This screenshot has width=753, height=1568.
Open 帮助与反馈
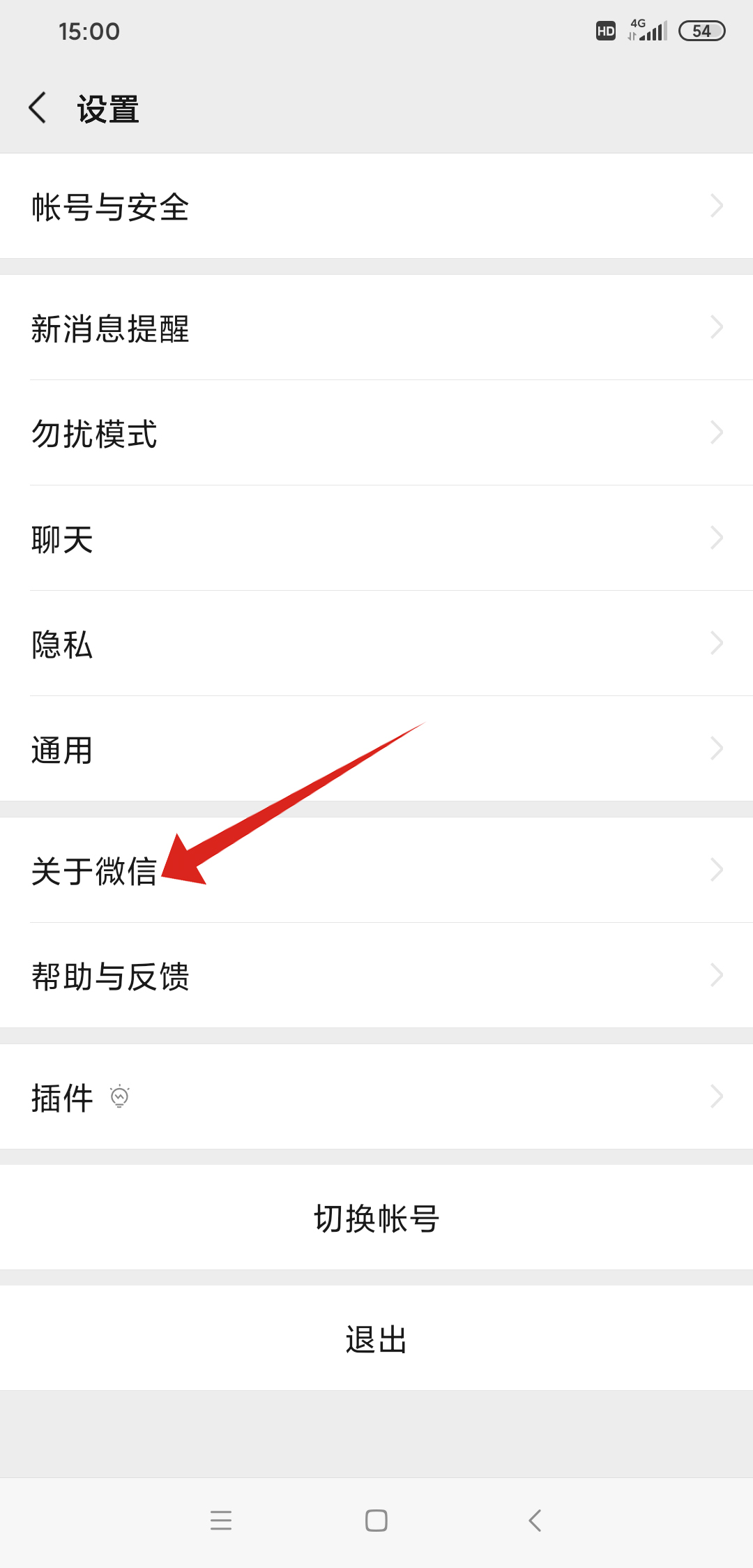click(x=376, y=975)
